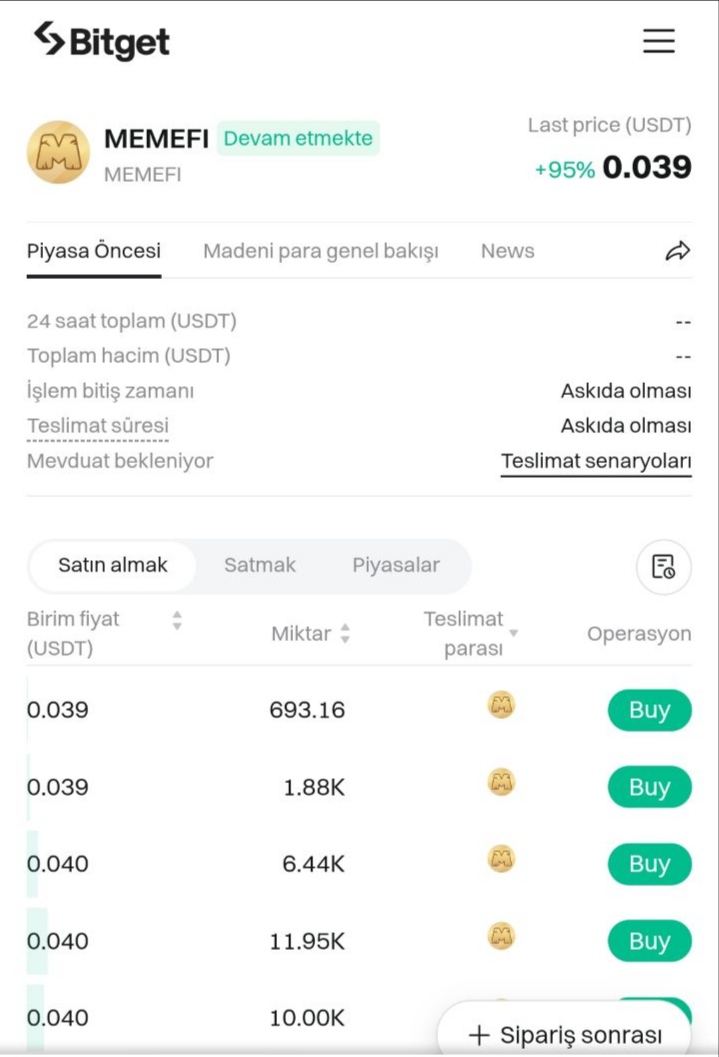This screenshot has width=719, height=1057.
Task: Filter by Teslimat parası dropdown
Action: tap(514, 633)
